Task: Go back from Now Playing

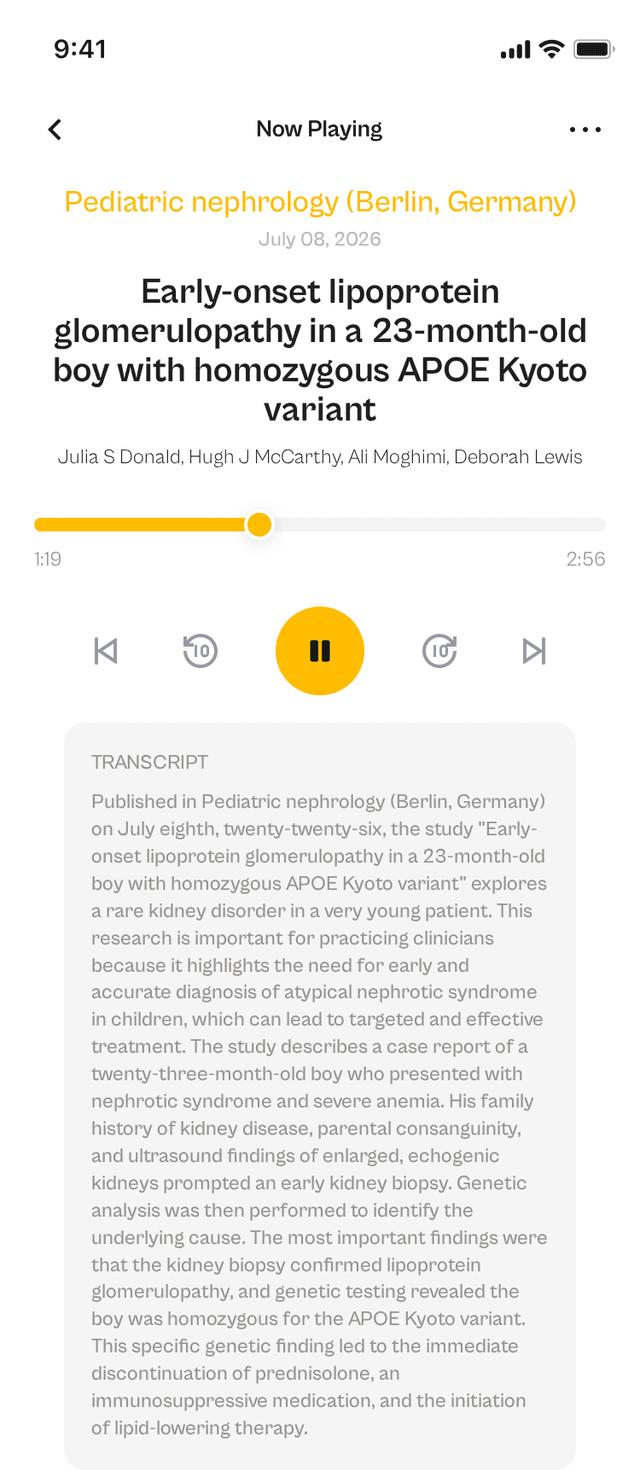Action: click(55, 129)
